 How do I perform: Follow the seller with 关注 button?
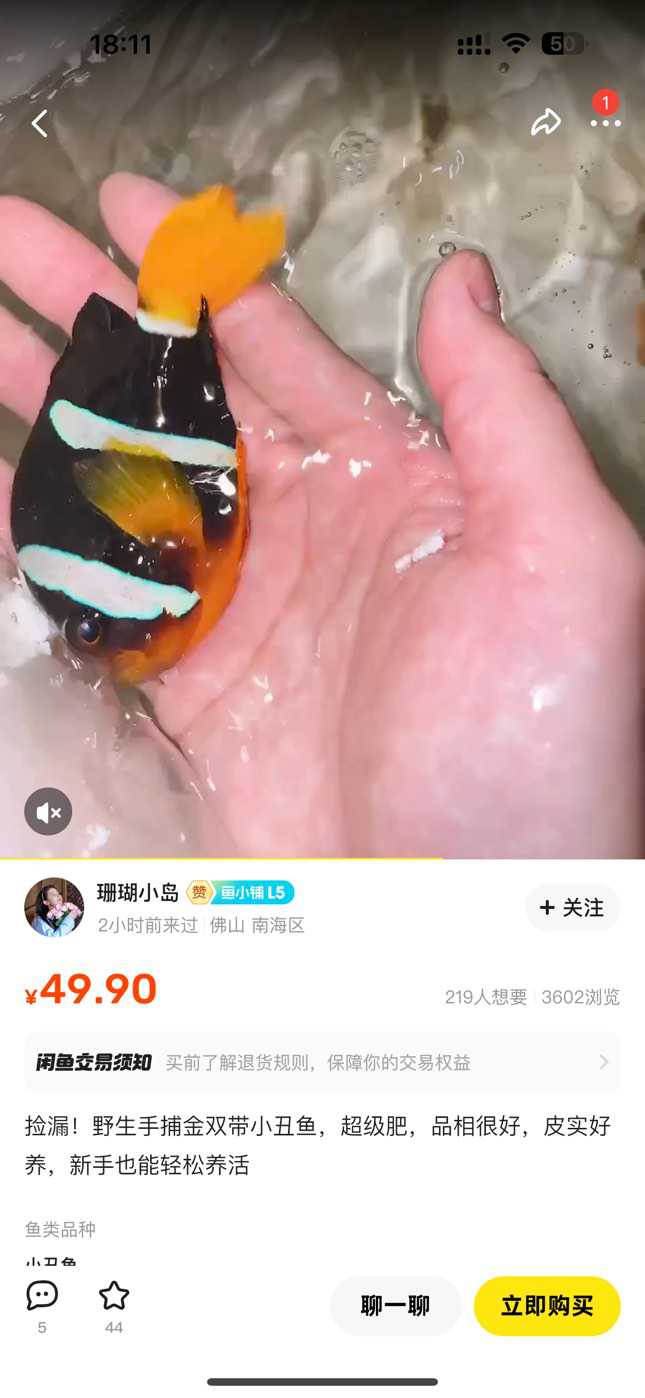[572, 907]
